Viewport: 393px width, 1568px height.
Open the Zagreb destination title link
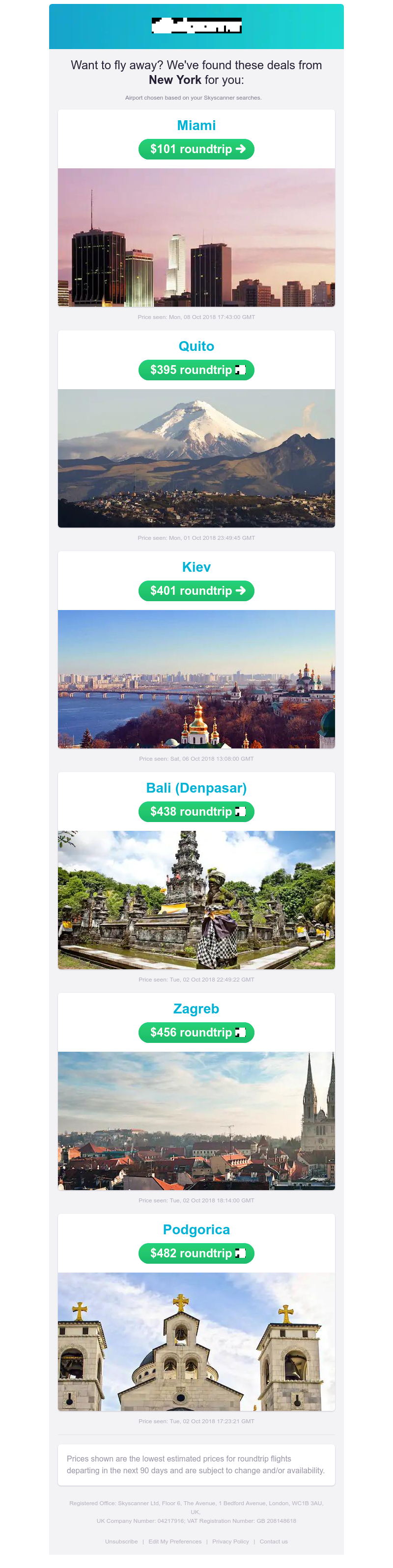[x=196, y=1009]
